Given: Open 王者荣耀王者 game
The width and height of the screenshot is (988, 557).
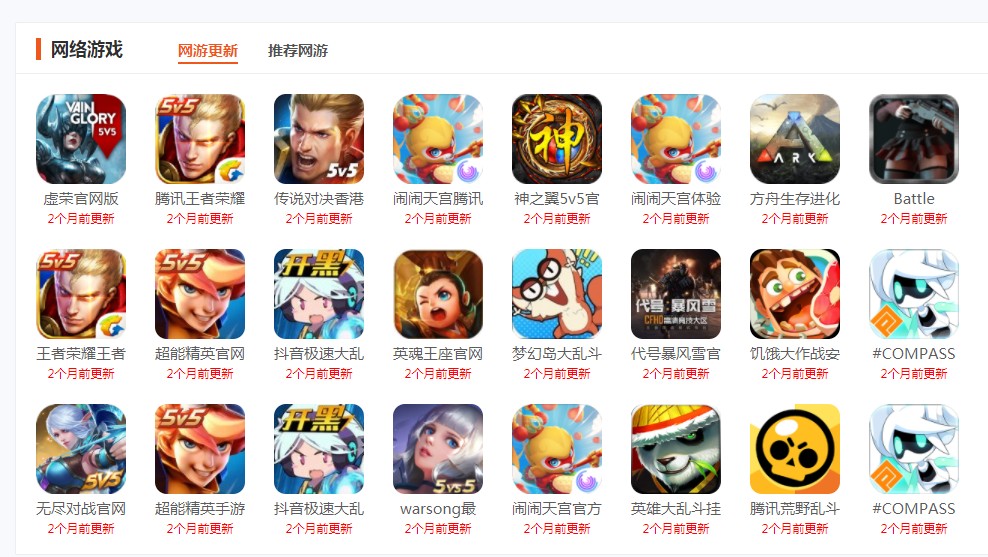Looking at the screenshot, I should 81,294.
